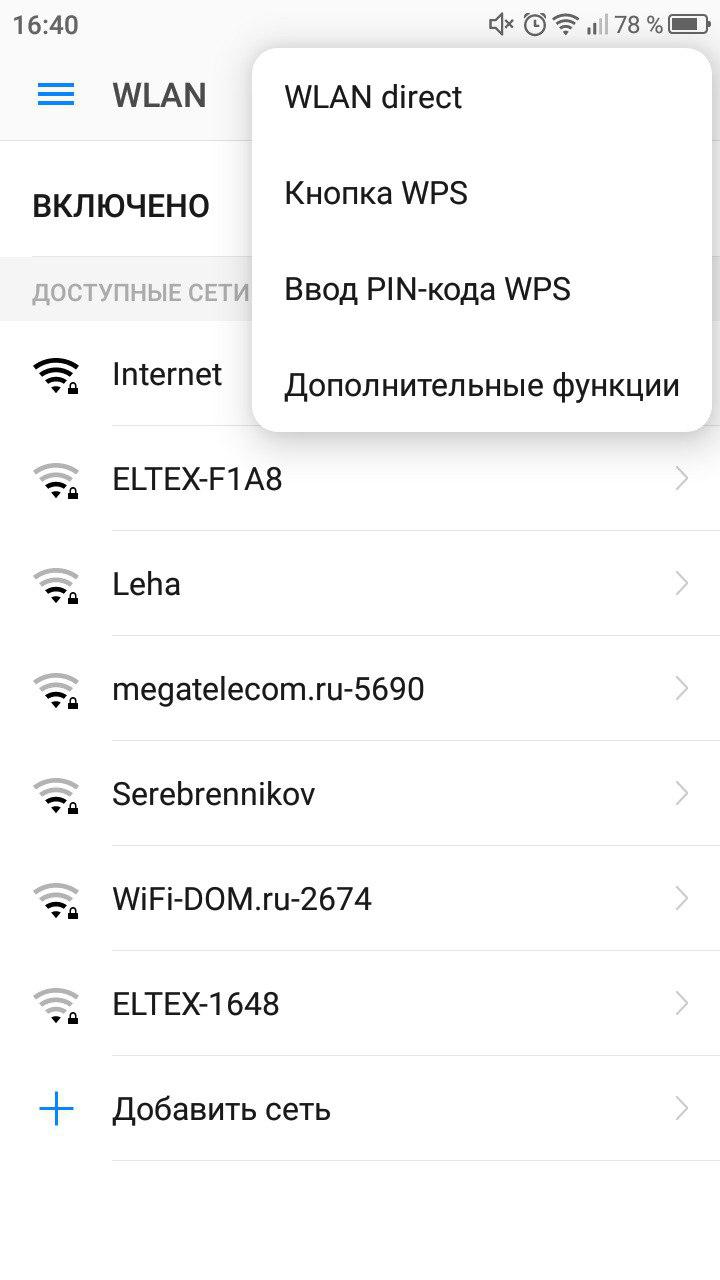
Task: Choose Кнопка WPS option
Action: pos(376,193)
